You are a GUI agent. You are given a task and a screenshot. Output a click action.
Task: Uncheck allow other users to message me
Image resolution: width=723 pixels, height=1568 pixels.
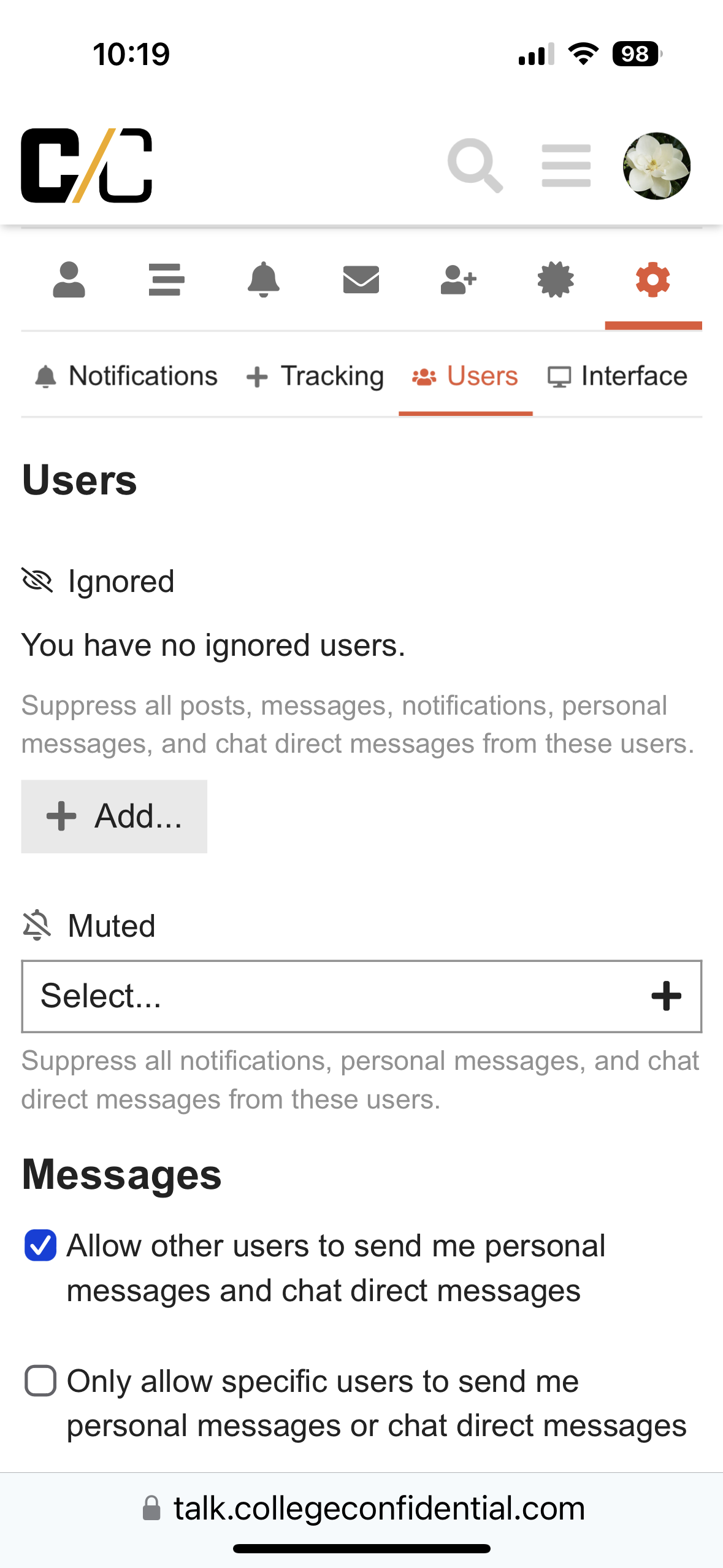pyautogui.click(x=40, y=1246)
